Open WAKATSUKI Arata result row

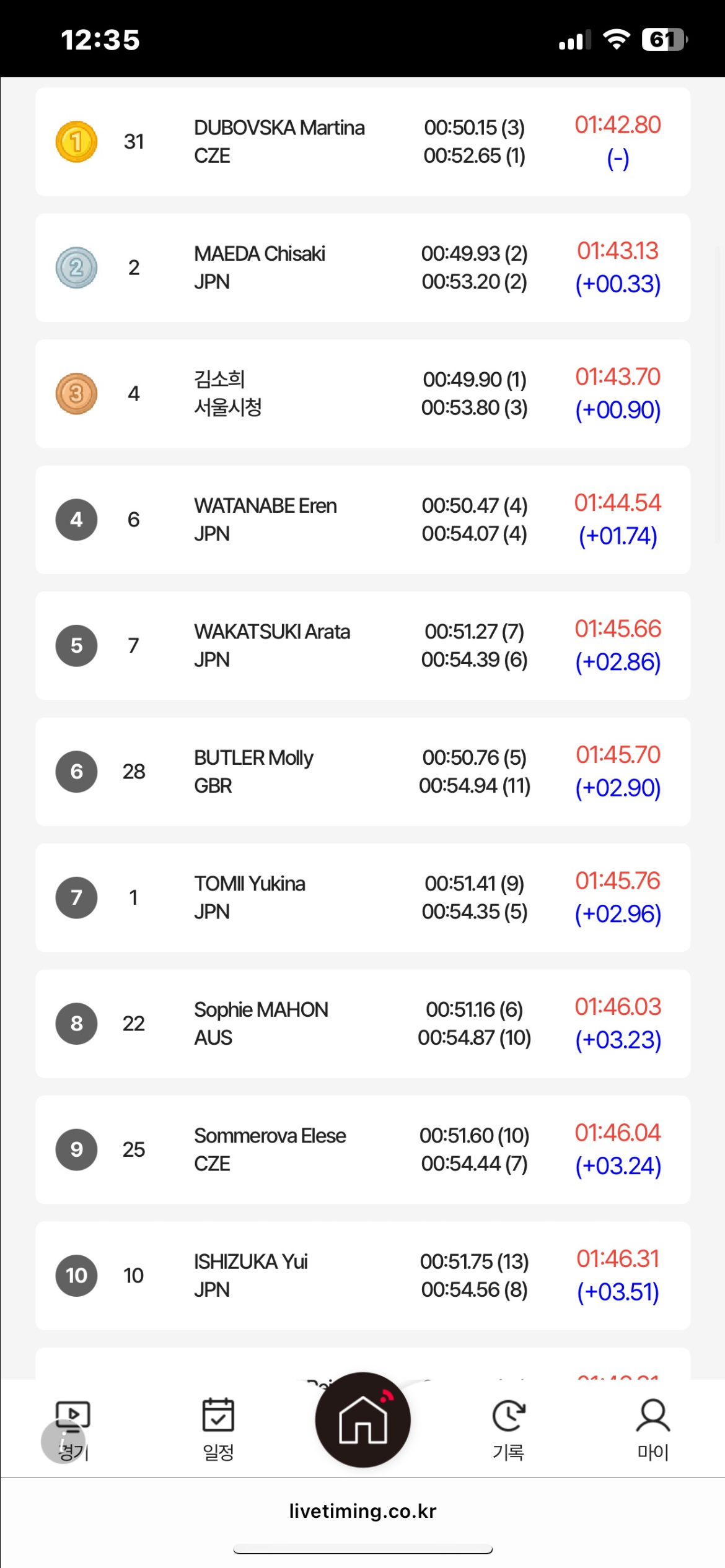(362, 646)
